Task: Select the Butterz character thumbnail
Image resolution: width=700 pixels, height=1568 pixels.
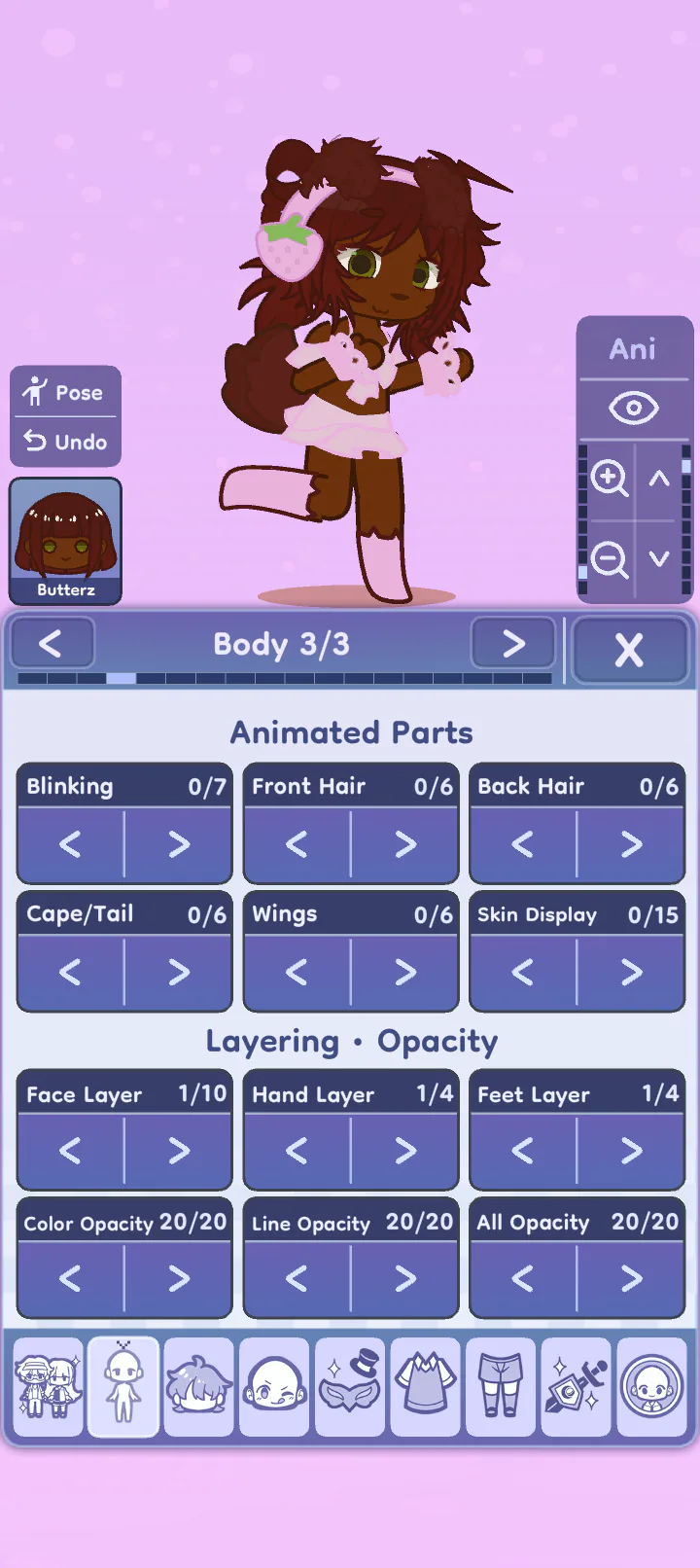Action: (65, 541)
